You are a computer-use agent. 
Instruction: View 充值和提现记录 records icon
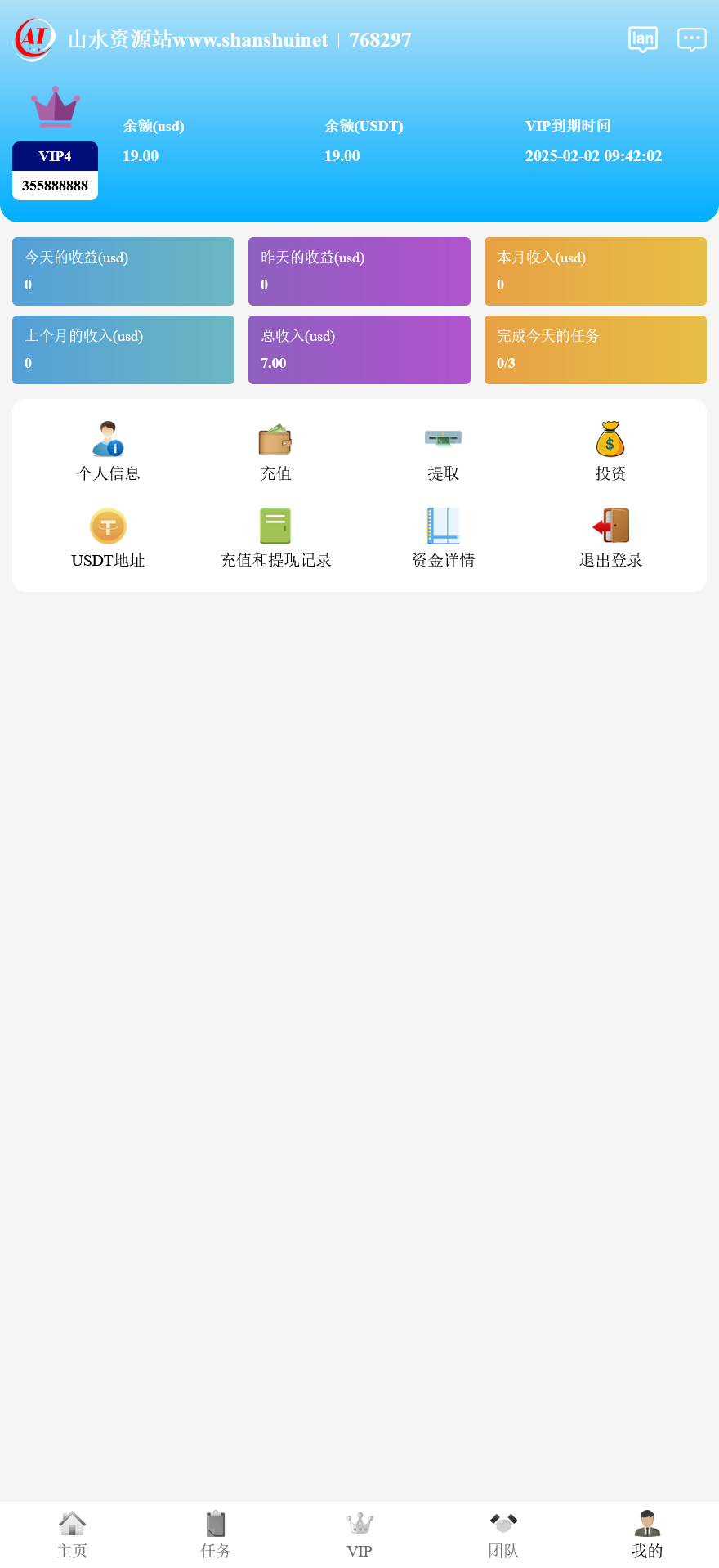[275, 526]
